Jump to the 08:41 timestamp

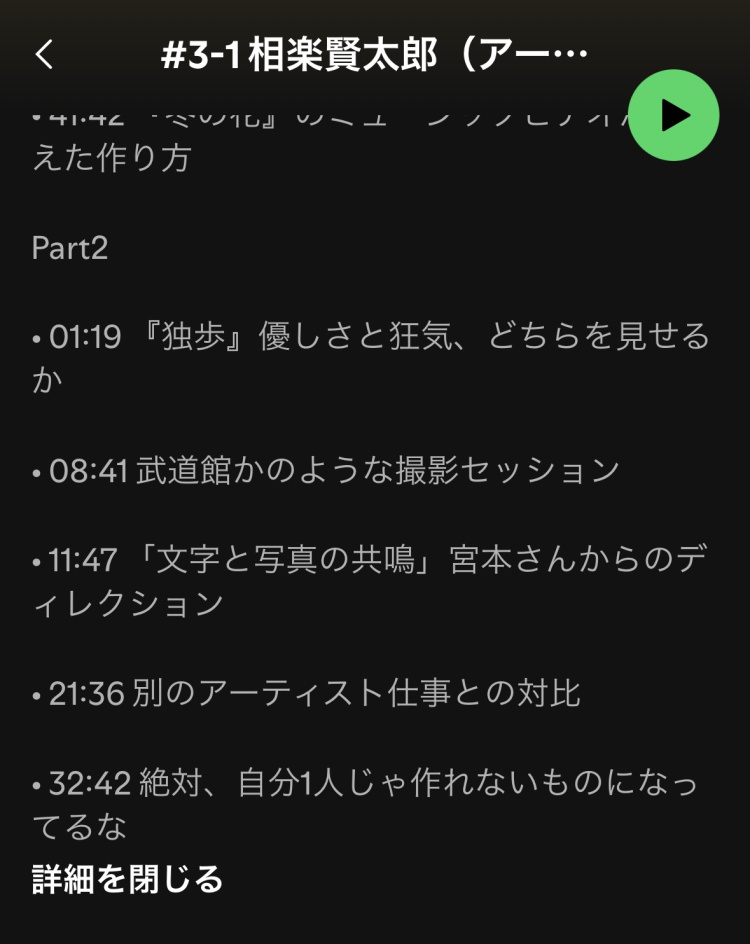click(88, 470)
